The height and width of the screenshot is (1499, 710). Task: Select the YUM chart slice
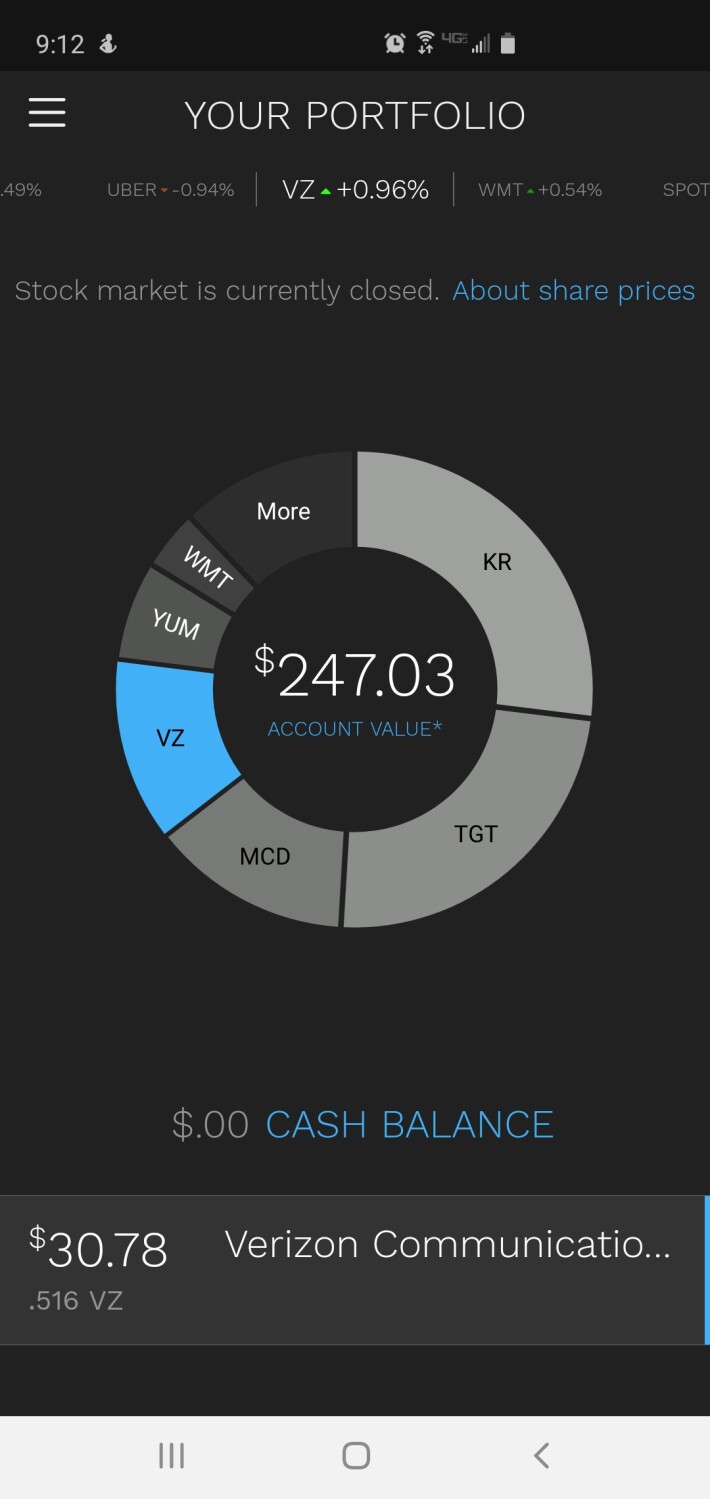[x=175, y=624]
